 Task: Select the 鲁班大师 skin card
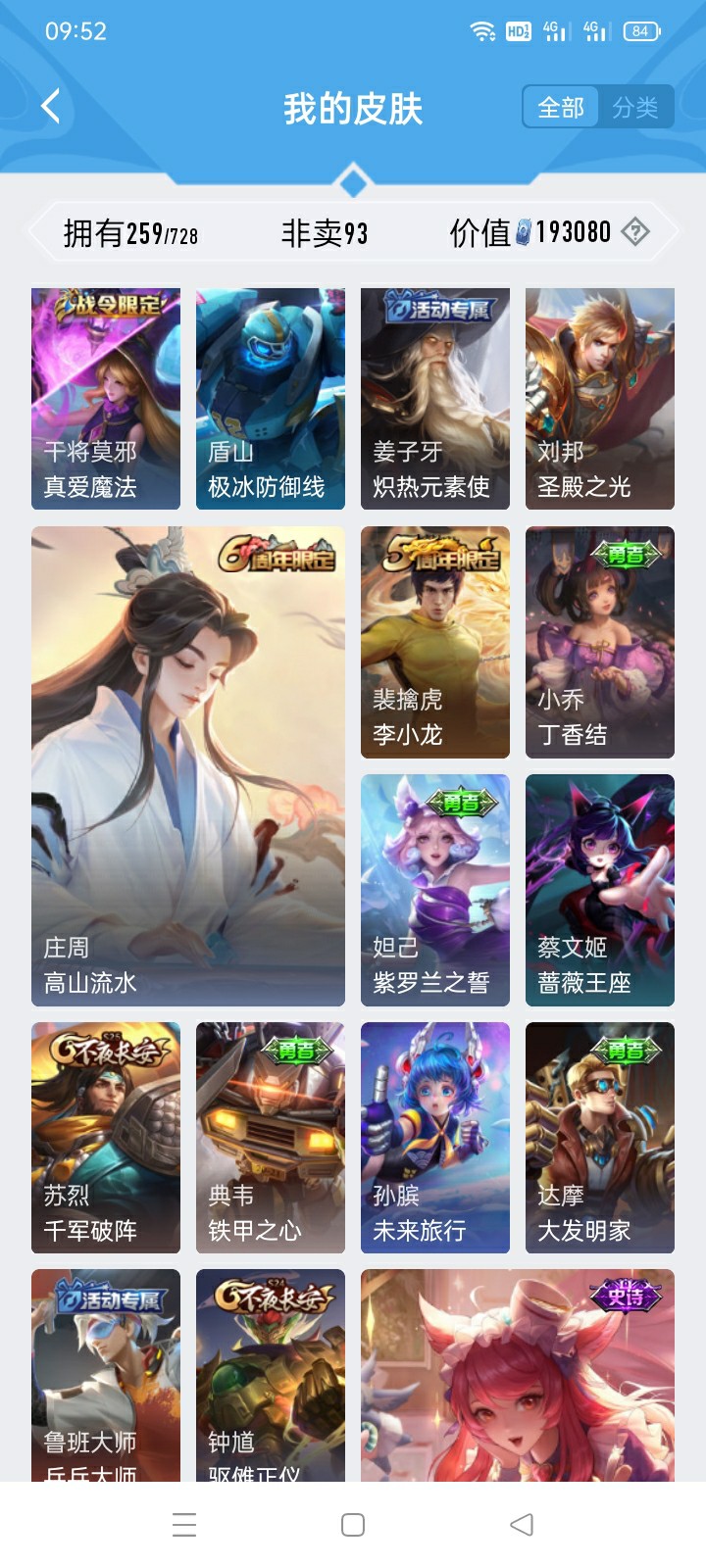pos(106,1374)
